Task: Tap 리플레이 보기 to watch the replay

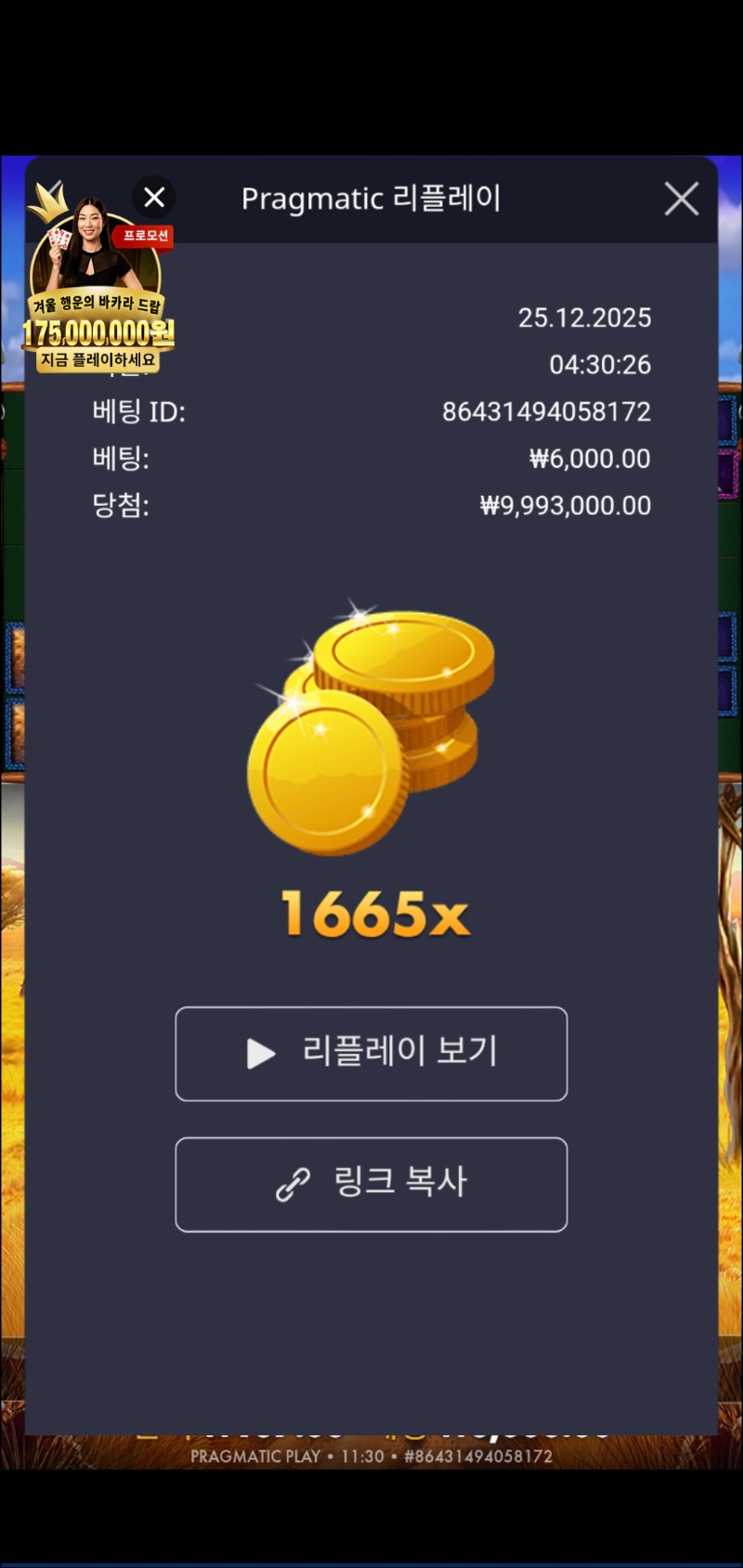Action: 371,1054
